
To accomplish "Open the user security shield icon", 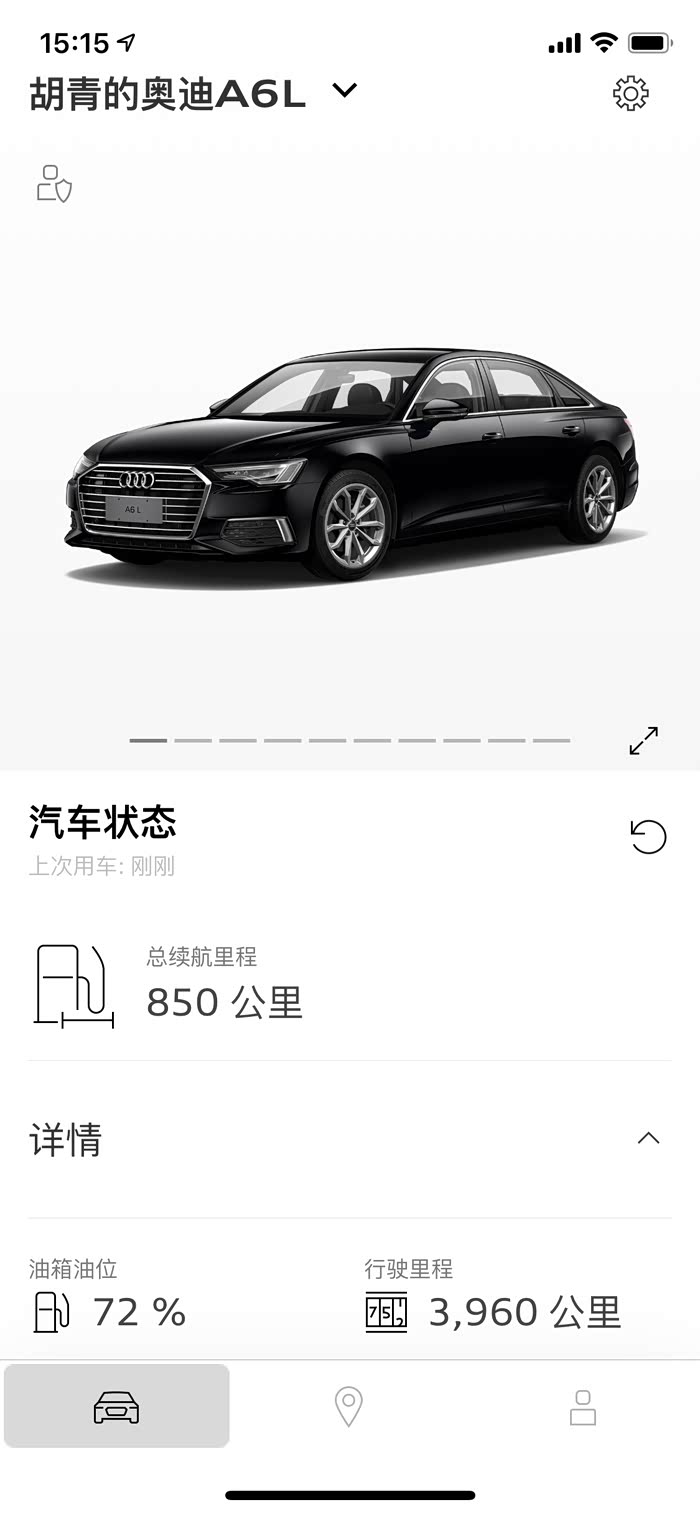I will tap(54, 184).
